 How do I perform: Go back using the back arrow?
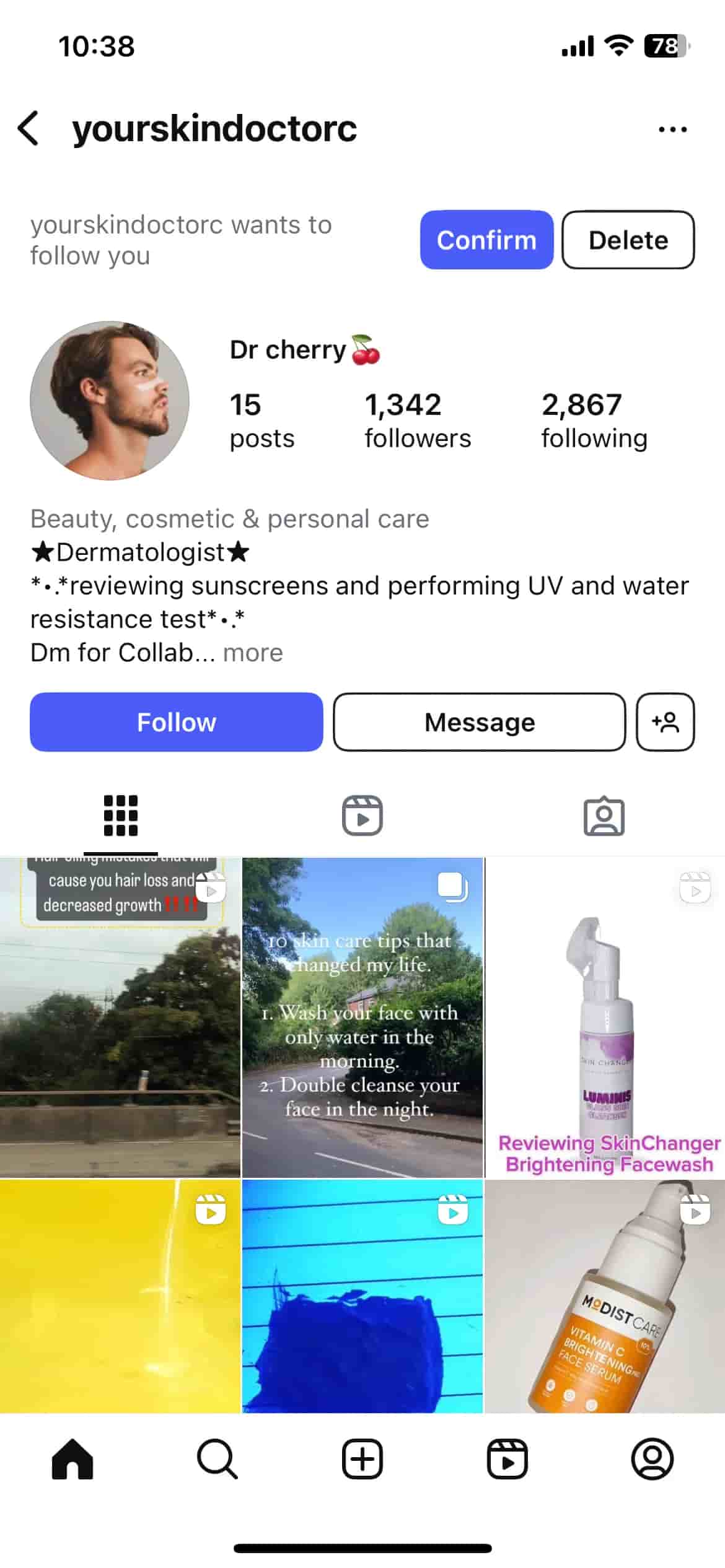point(29,129)
